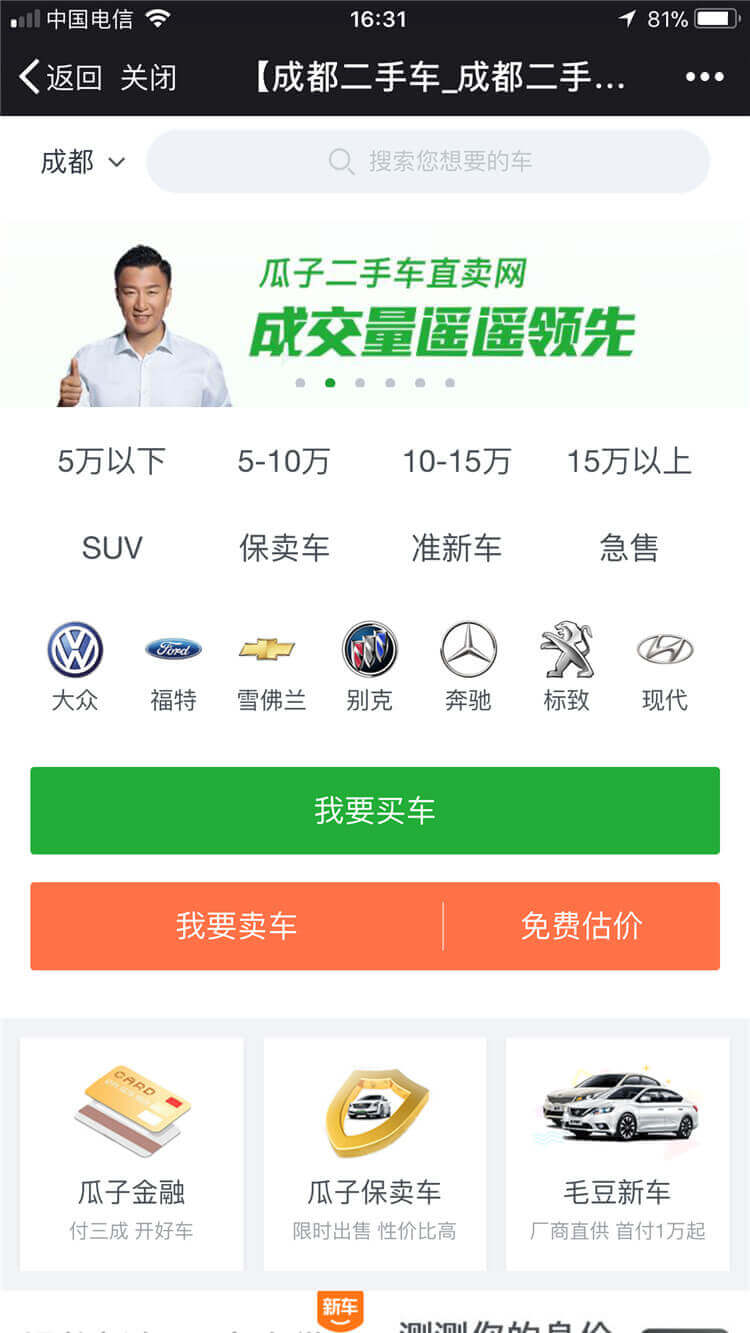The width and height of the screenshot is (750, 1333).
Task: Open the three-dot overflow menu
Action: tap(704, 77)
